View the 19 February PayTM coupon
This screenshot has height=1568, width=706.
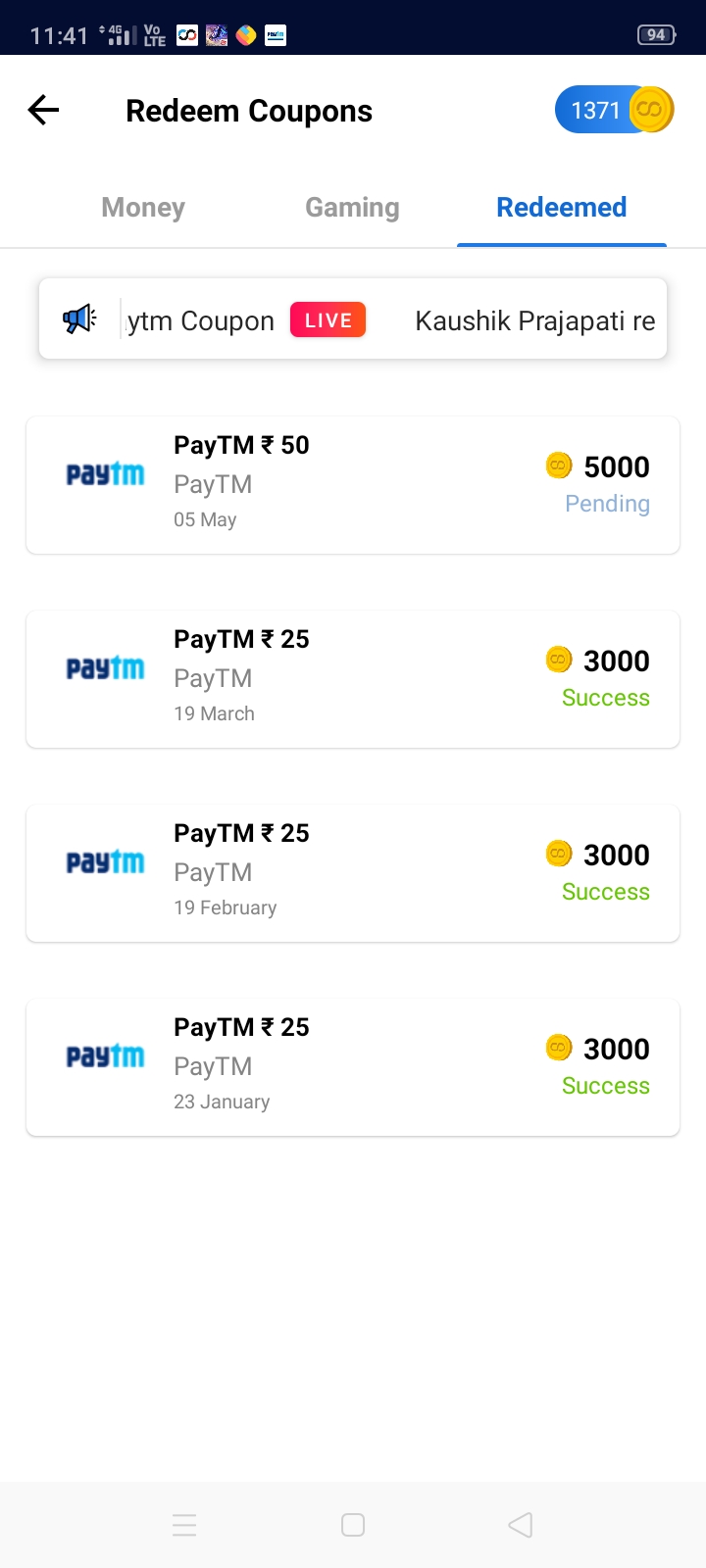point(353,873)
